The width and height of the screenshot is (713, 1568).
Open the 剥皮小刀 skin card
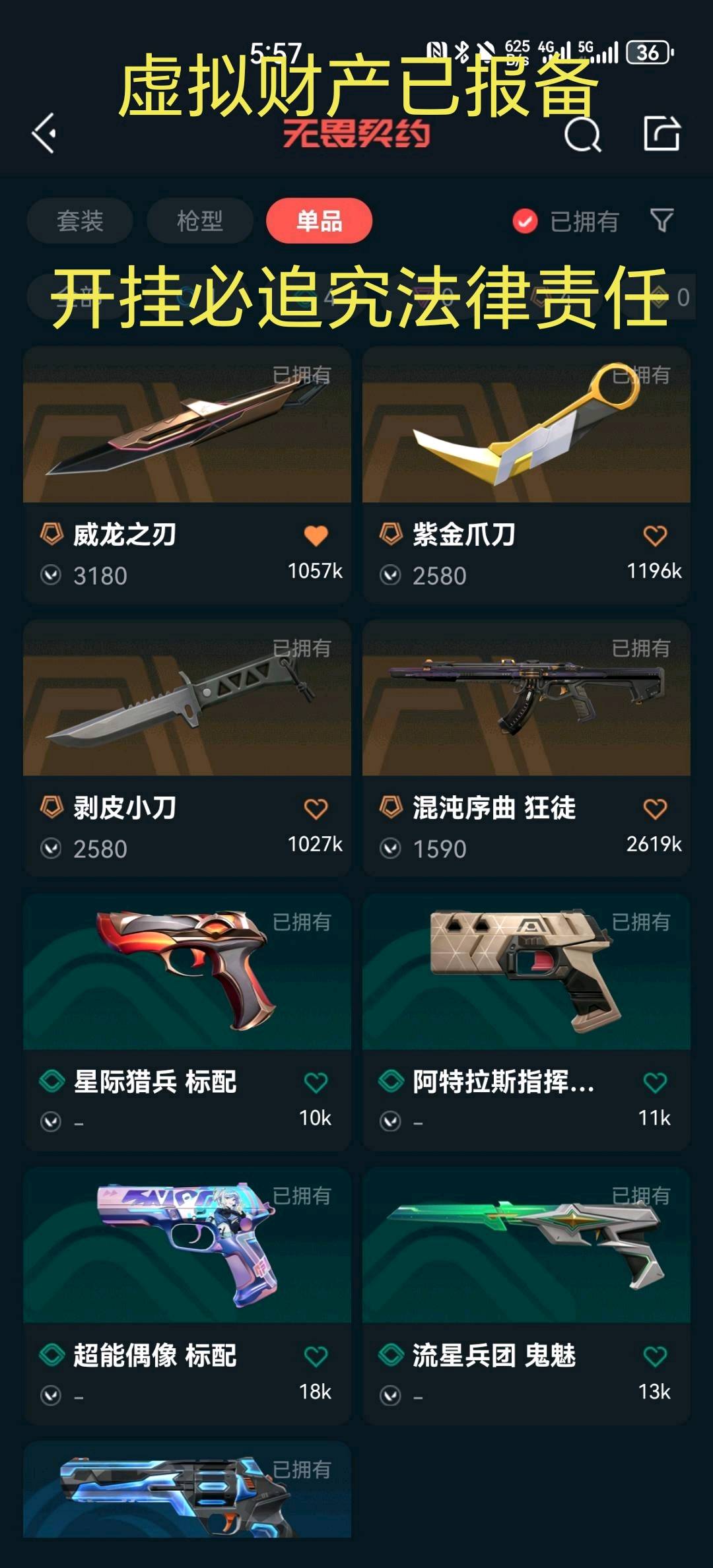187,748
